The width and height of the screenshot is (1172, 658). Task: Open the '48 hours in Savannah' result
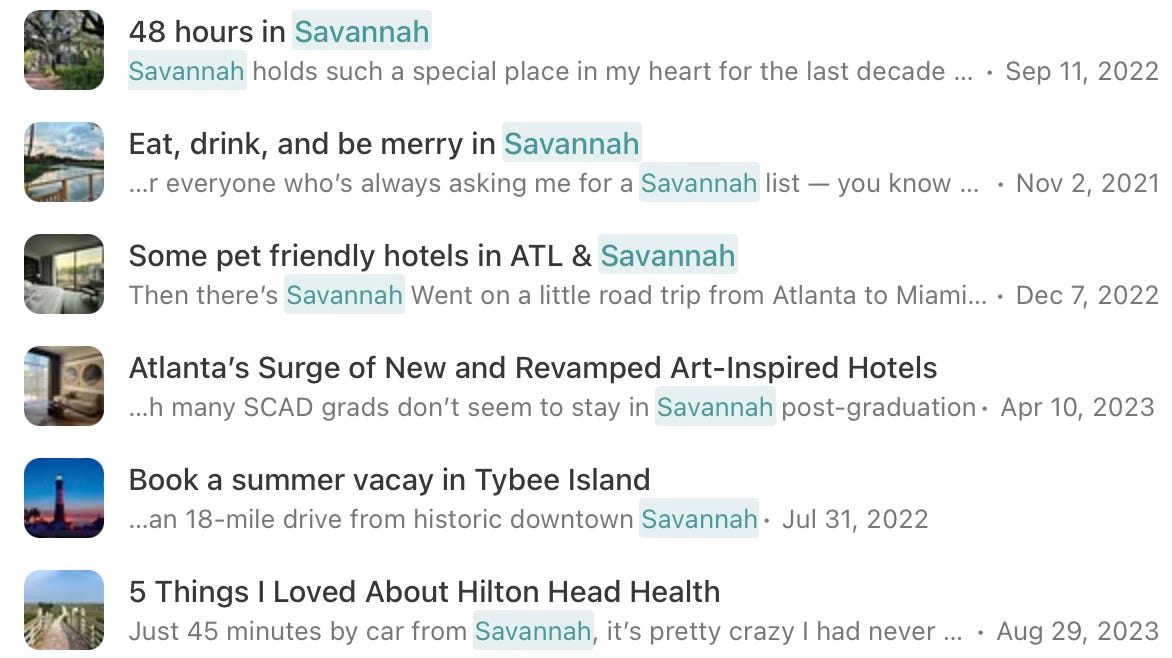tap(279, 32)
